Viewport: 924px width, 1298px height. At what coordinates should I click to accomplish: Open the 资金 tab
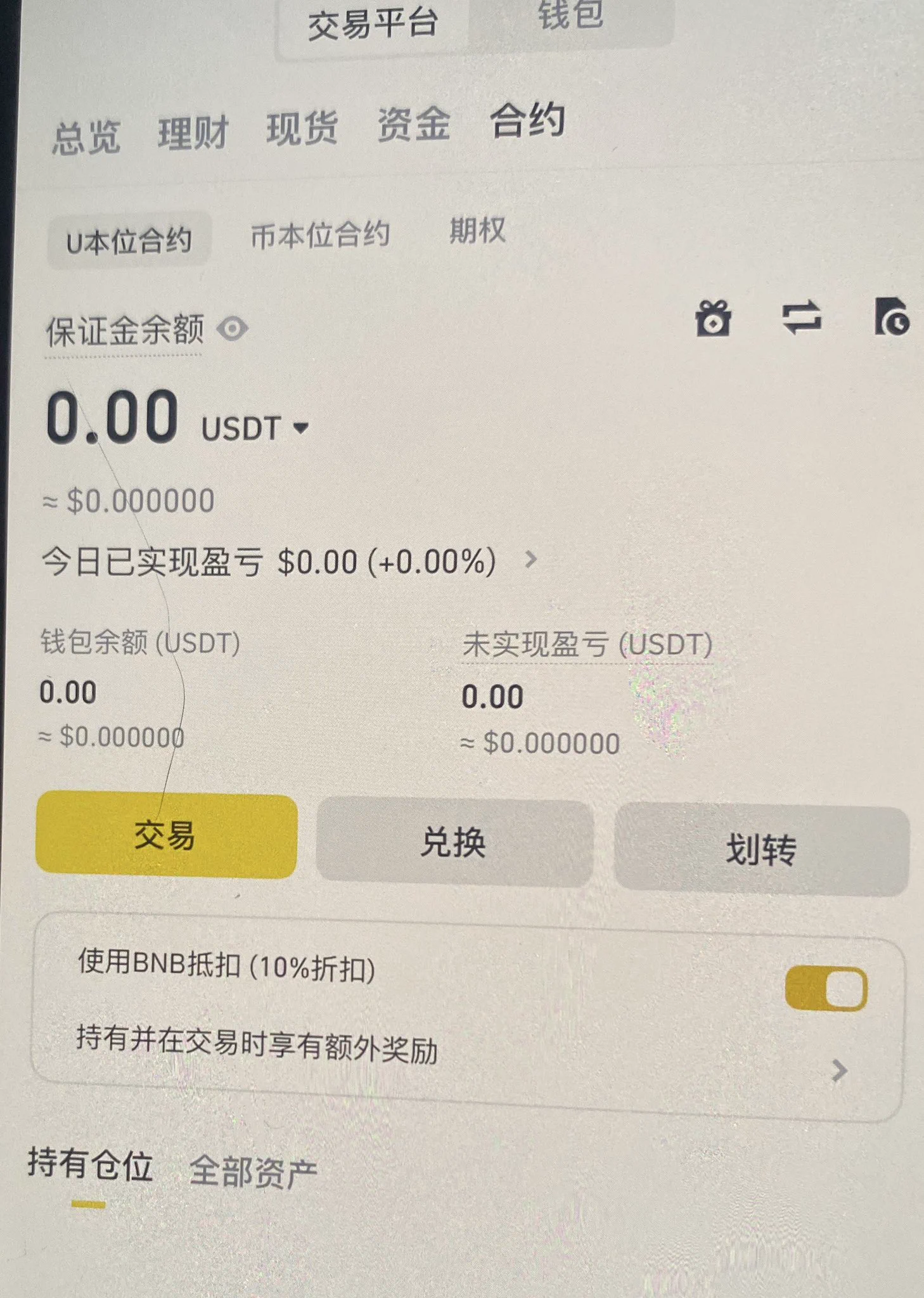414,124
